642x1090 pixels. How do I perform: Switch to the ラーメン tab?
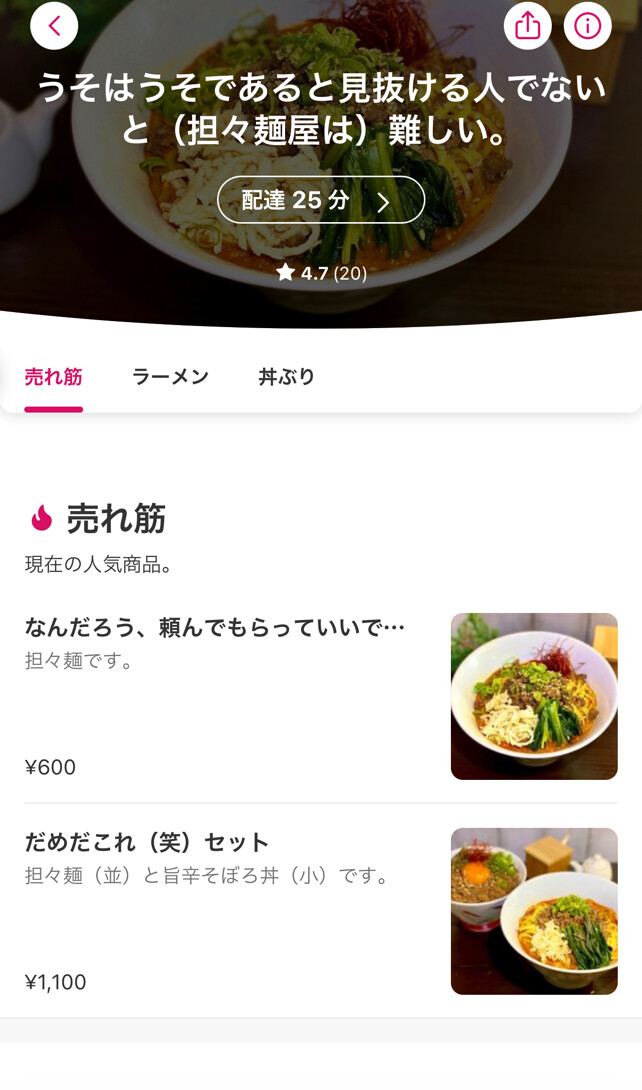170,377
